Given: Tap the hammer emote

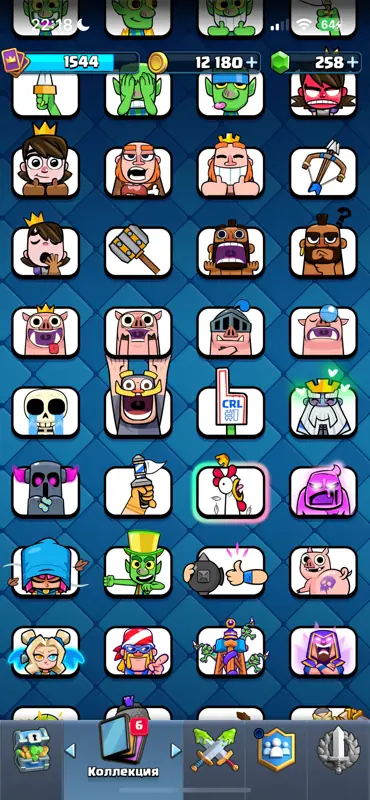Looking at the screenshot, I should click(138, 251).
